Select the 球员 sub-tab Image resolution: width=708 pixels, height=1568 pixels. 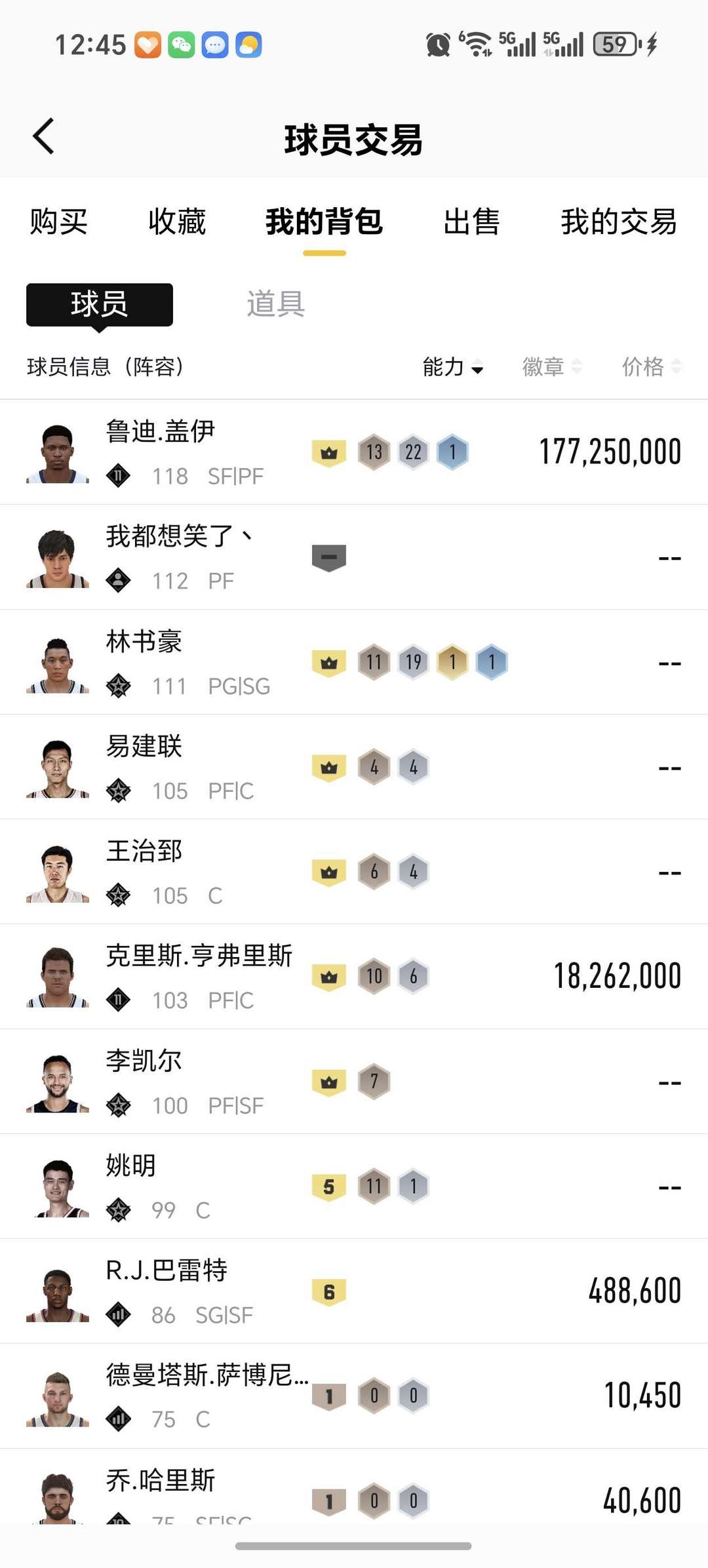(x=100, y=304)
